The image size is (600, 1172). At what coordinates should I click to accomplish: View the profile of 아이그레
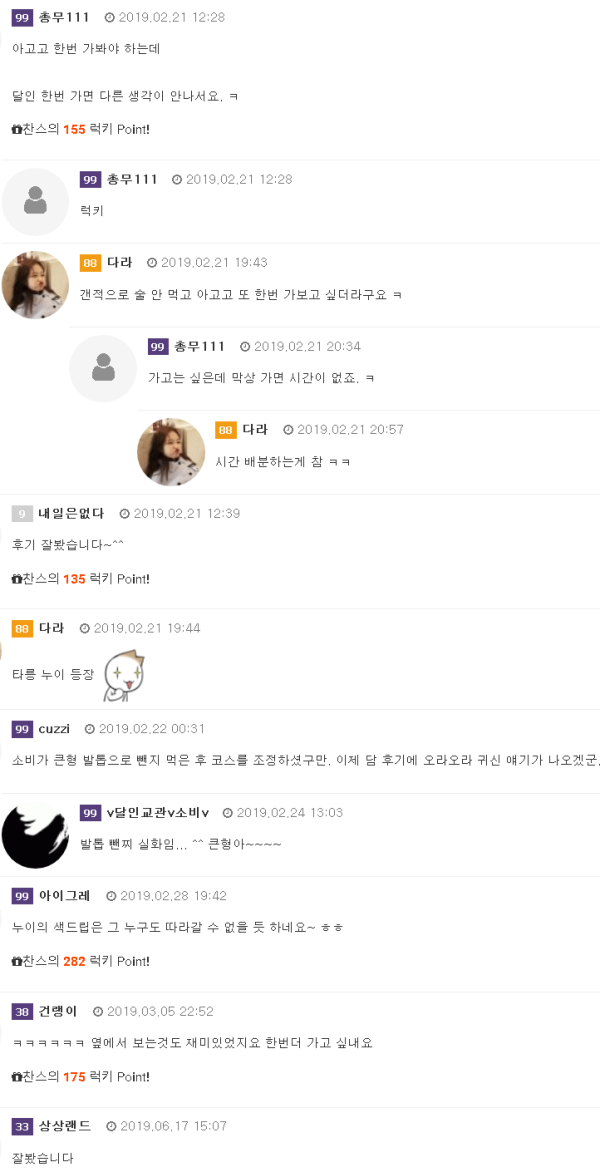click(x=64, y=895)
